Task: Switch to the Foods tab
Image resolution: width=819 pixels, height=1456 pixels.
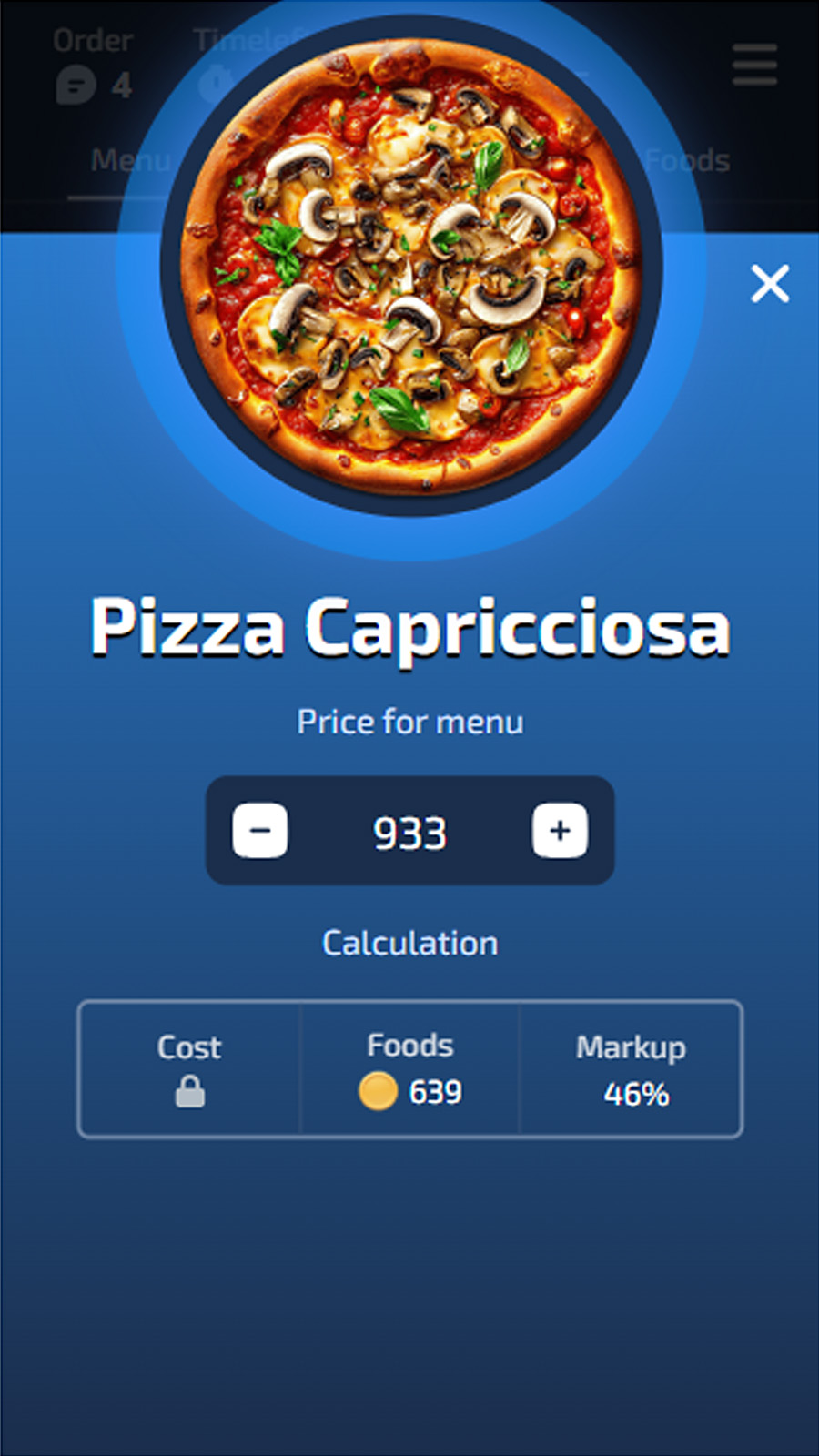Action: [687, 160]
